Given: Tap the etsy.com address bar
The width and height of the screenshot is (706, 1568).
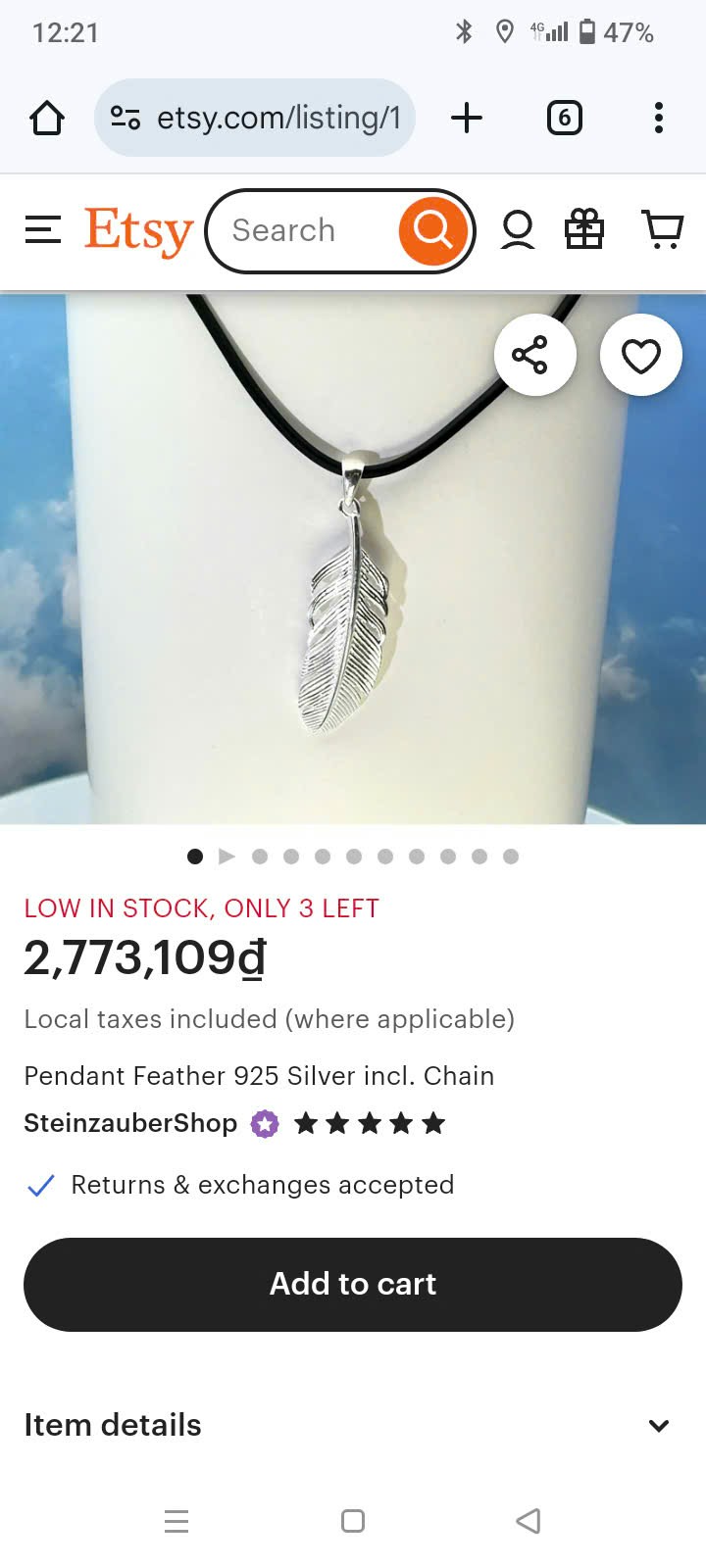Looking at the screenshot, I should coord(255,118).
